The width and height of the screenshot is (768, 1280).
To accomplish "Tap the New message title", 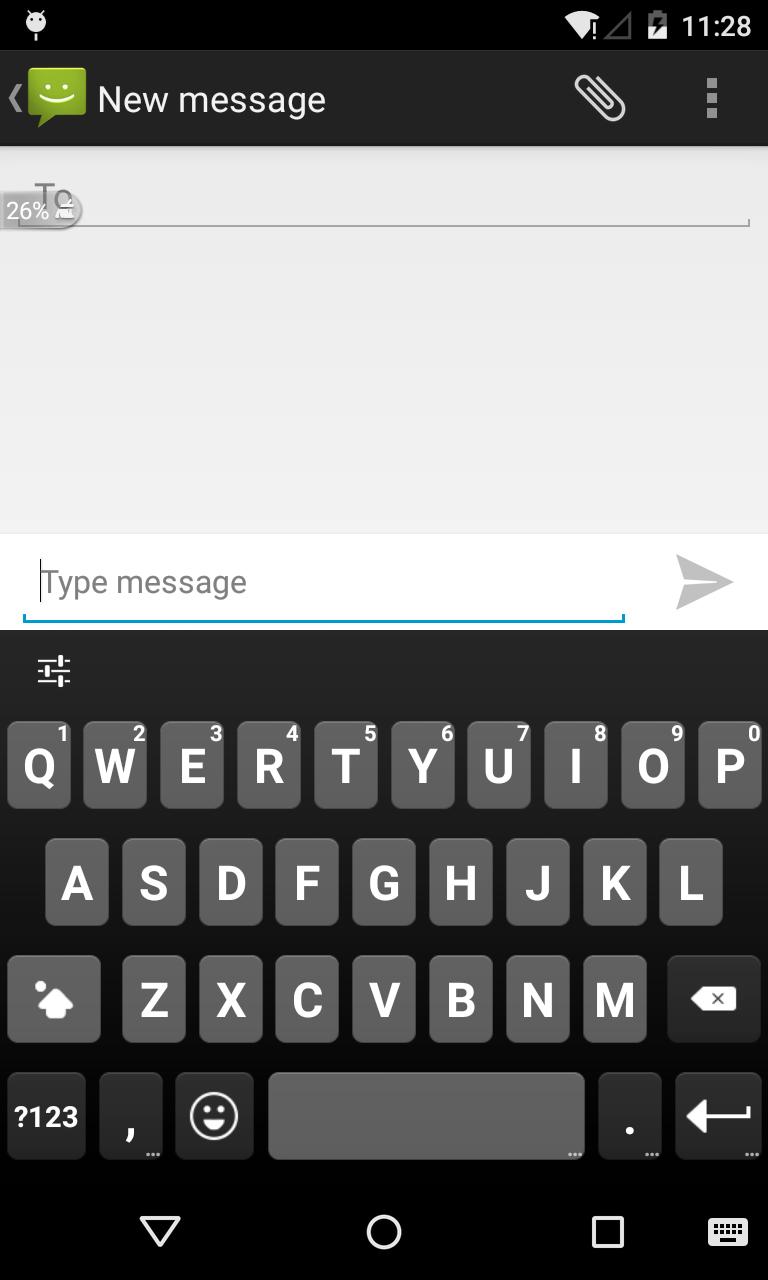I will [210, 98].
